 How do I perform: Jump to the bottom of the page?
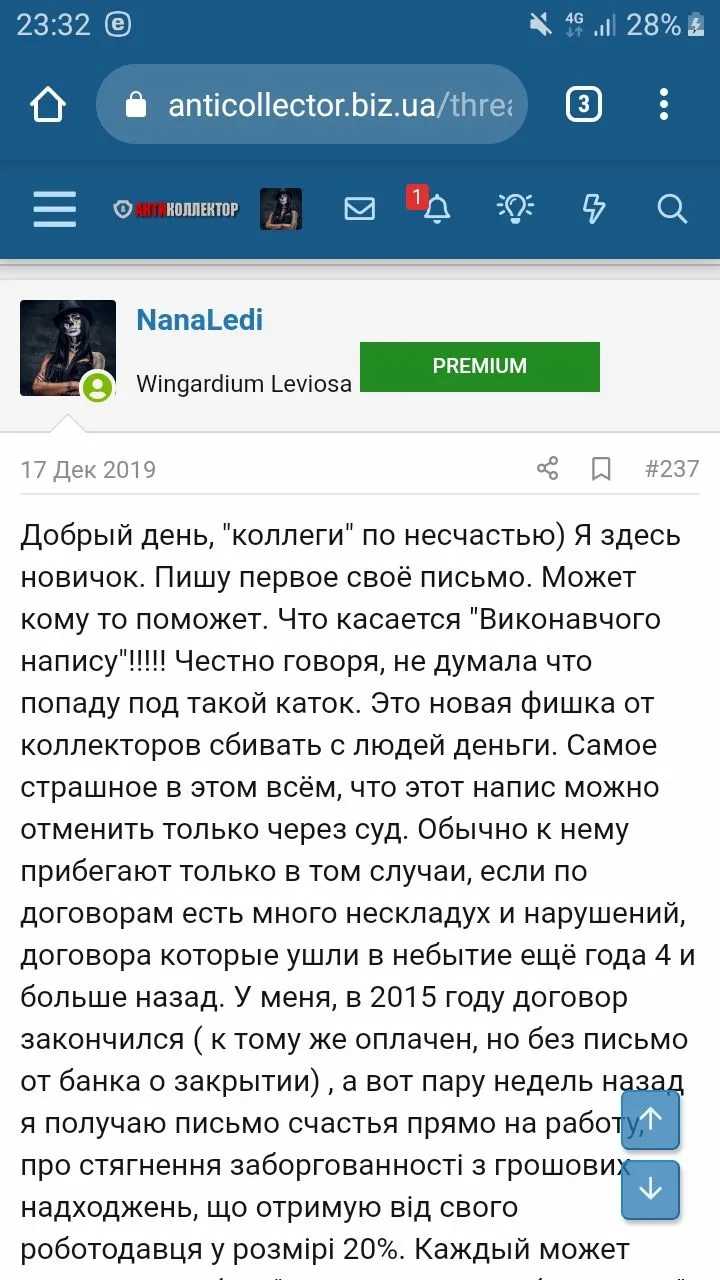pyautogui.click(x=650, y=1189)
